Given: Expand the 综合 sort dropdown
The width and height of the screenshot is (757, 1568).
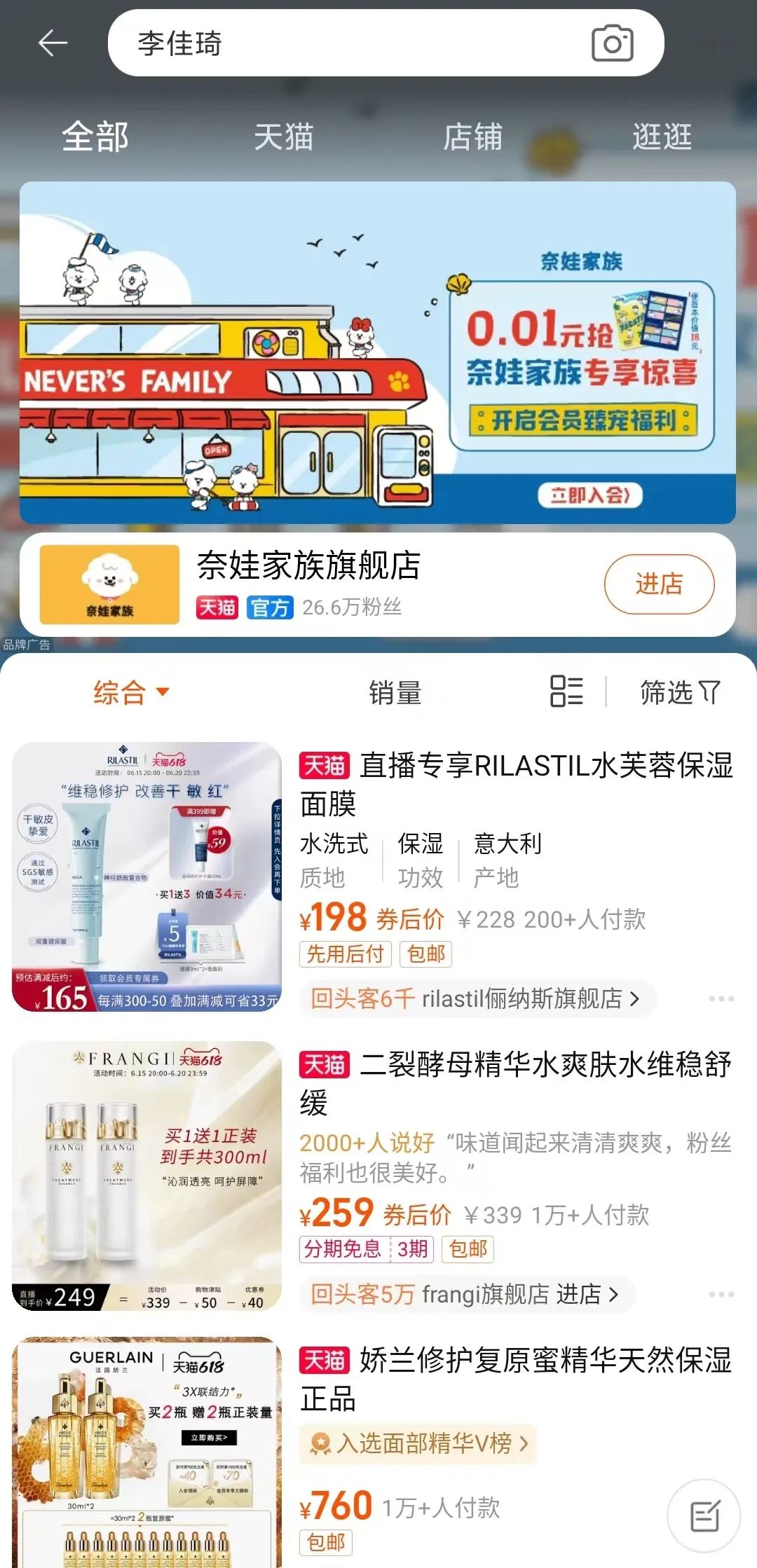Looking at the screenshot, I should pyautogui.click(x=130, y=692).
